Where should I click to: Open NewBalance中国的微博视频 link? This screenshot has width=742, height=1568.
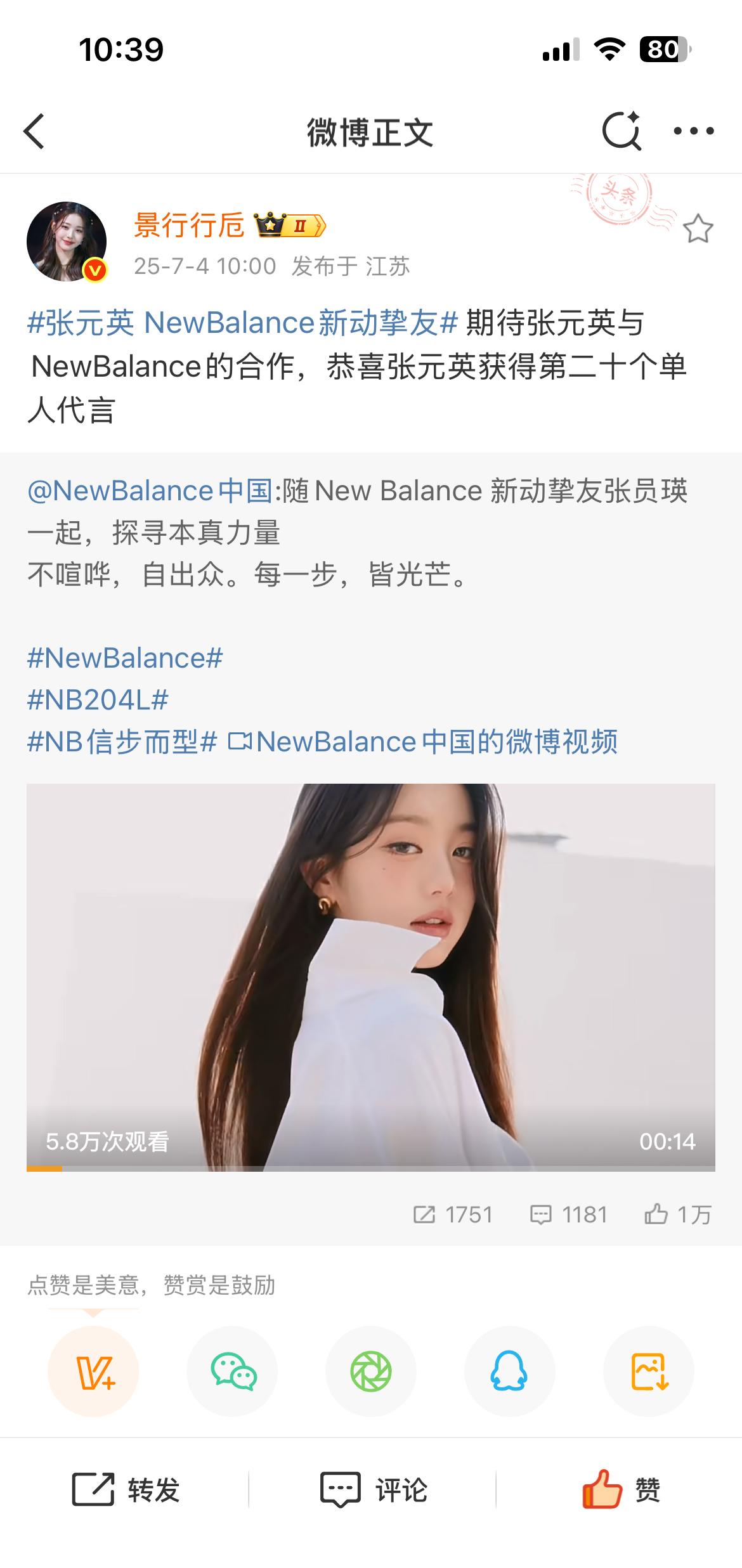(423, 742)
